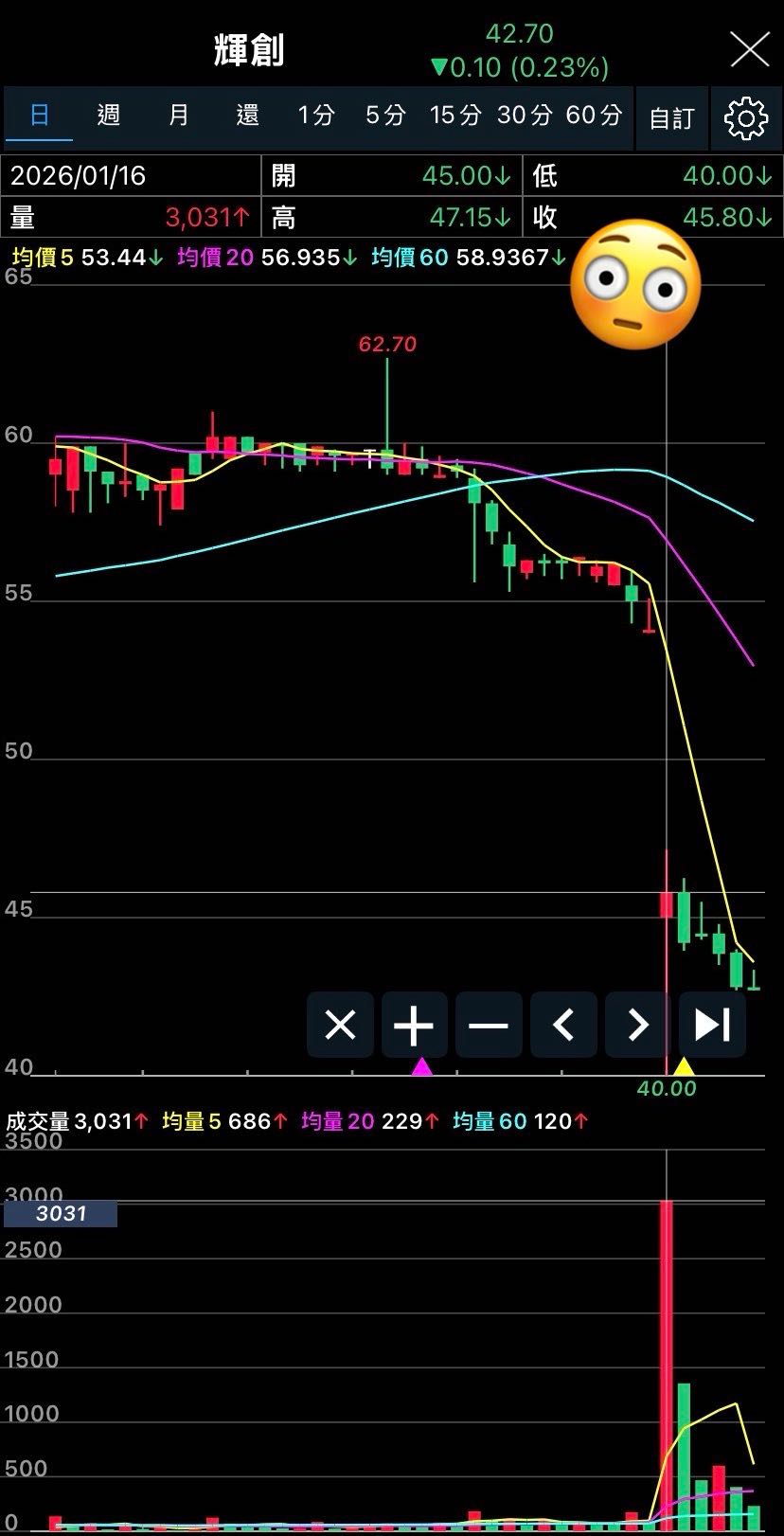Zoom out the chart with minus button
Image resolution: width=784 pixels, height=1536 pixels.
pyautogui.click(x=489, y=1025)
